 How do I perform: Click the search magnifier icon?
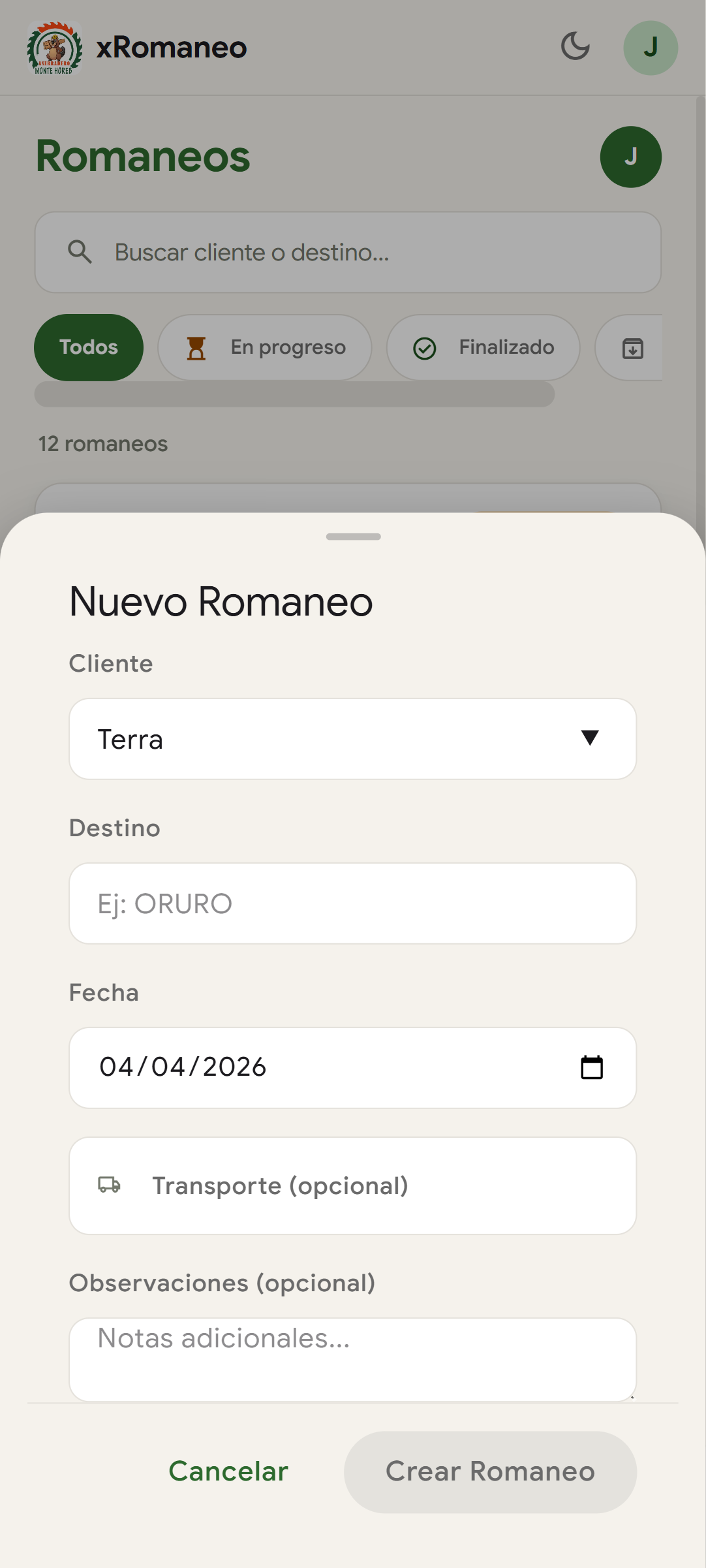pyautogui.click(x=80, y=252)
